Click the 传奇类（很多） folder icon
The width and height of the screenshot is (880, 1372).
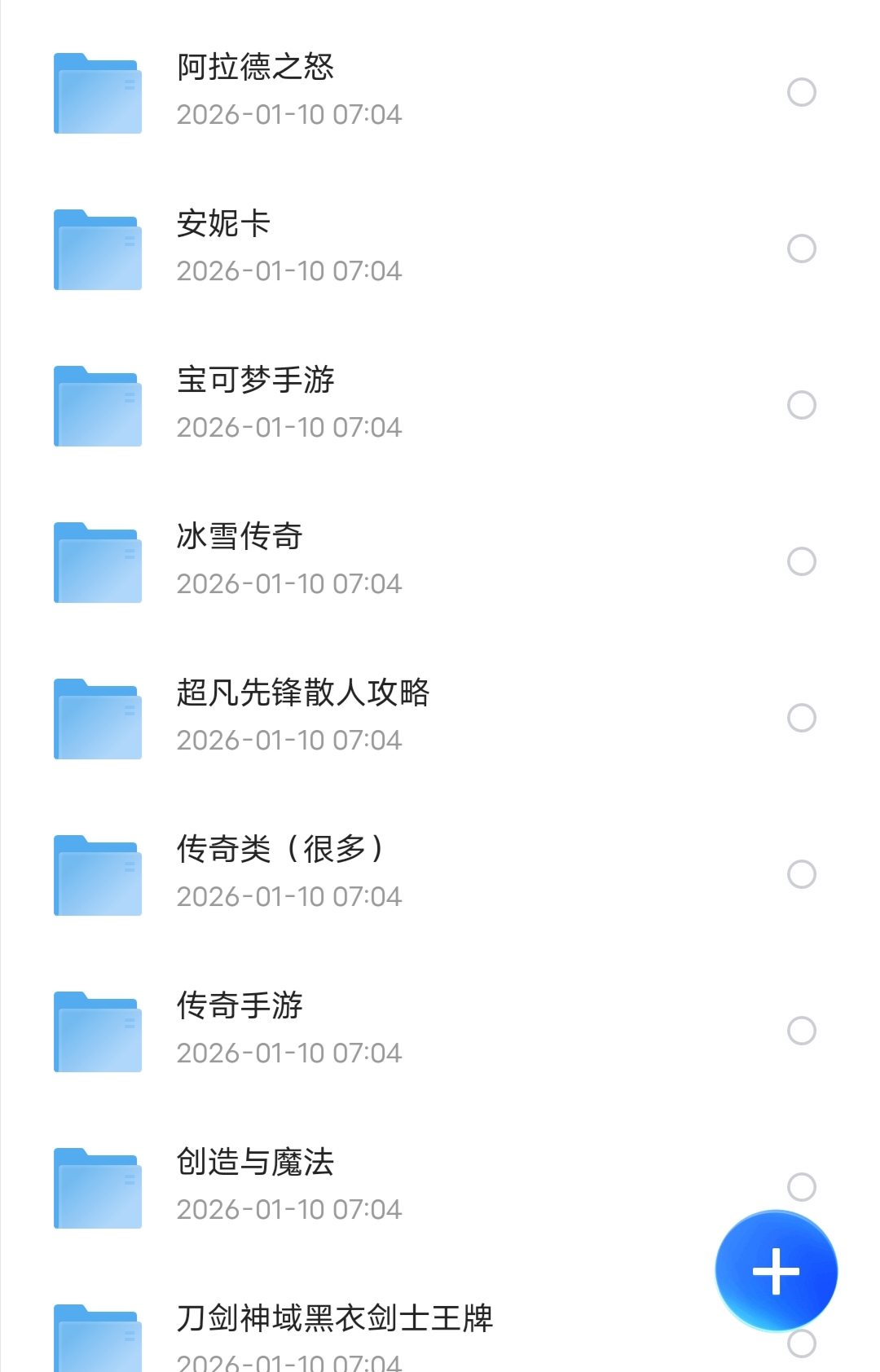point(96,874)
